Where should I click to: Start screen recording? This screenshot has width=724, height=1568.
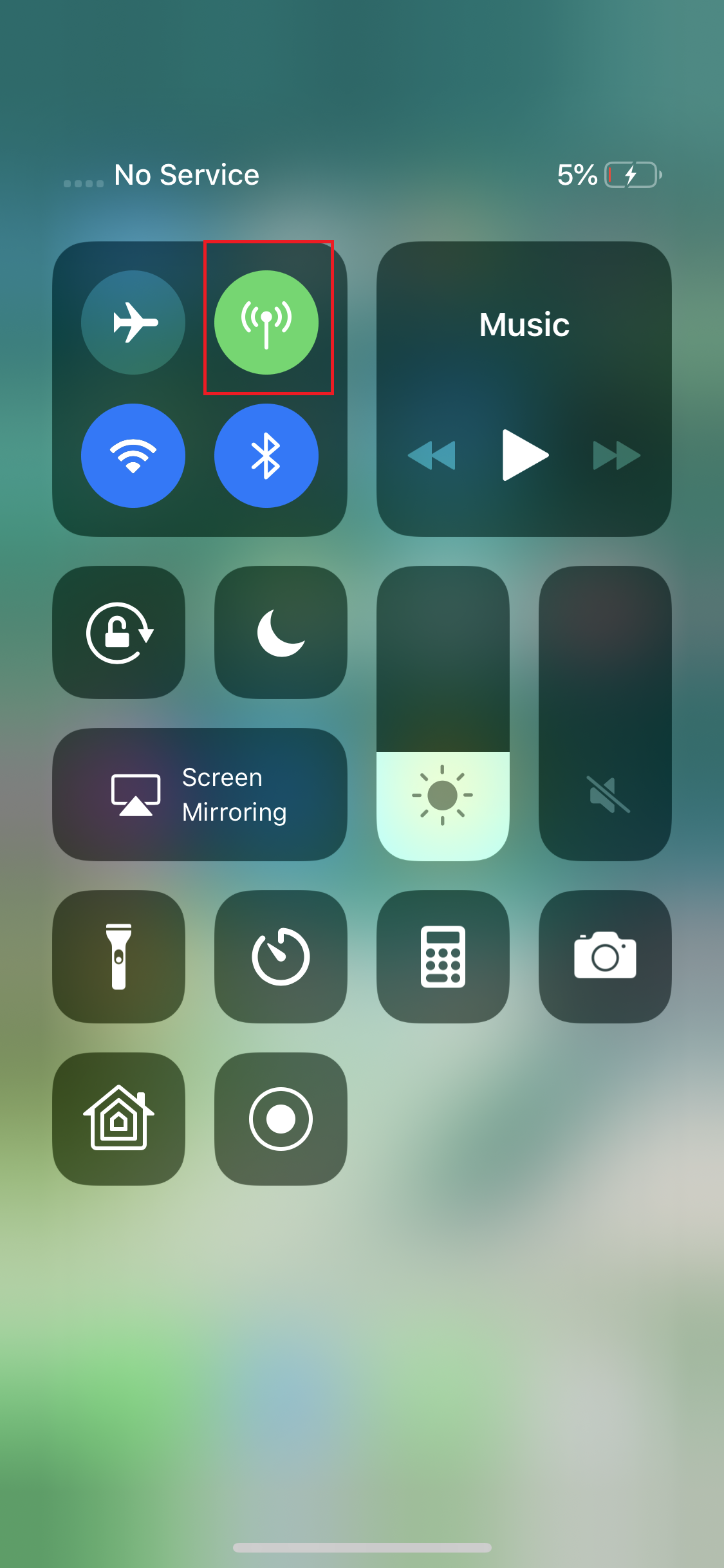281,1119
